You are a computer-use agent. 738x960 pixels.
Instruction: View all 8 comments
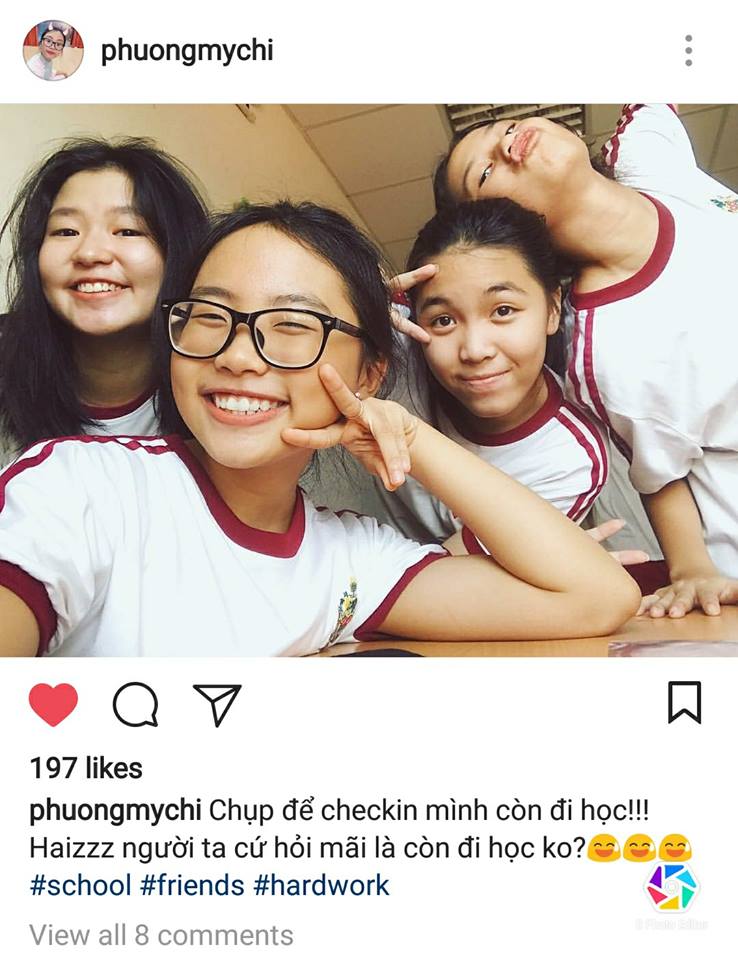161,935
